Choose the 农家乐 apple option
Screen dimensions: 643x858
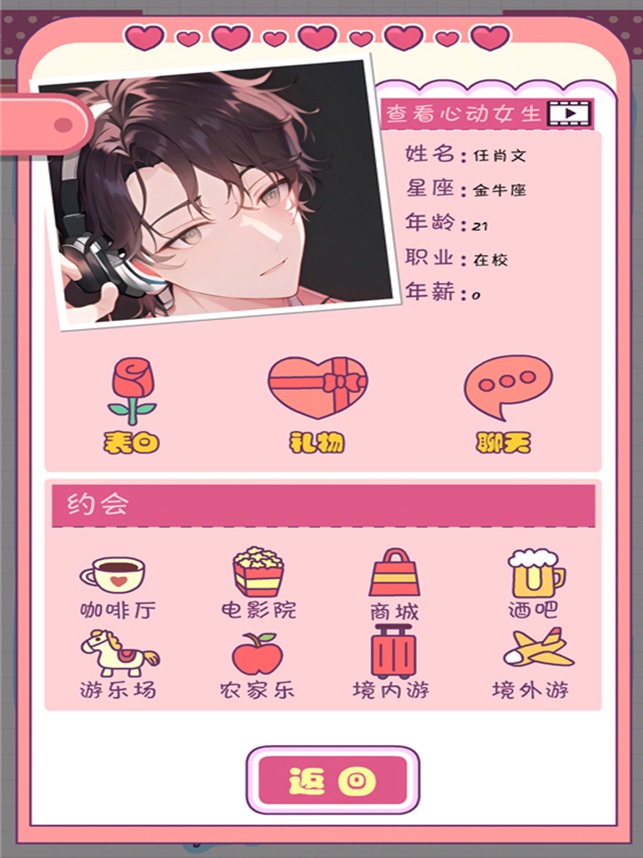point(258,664)
